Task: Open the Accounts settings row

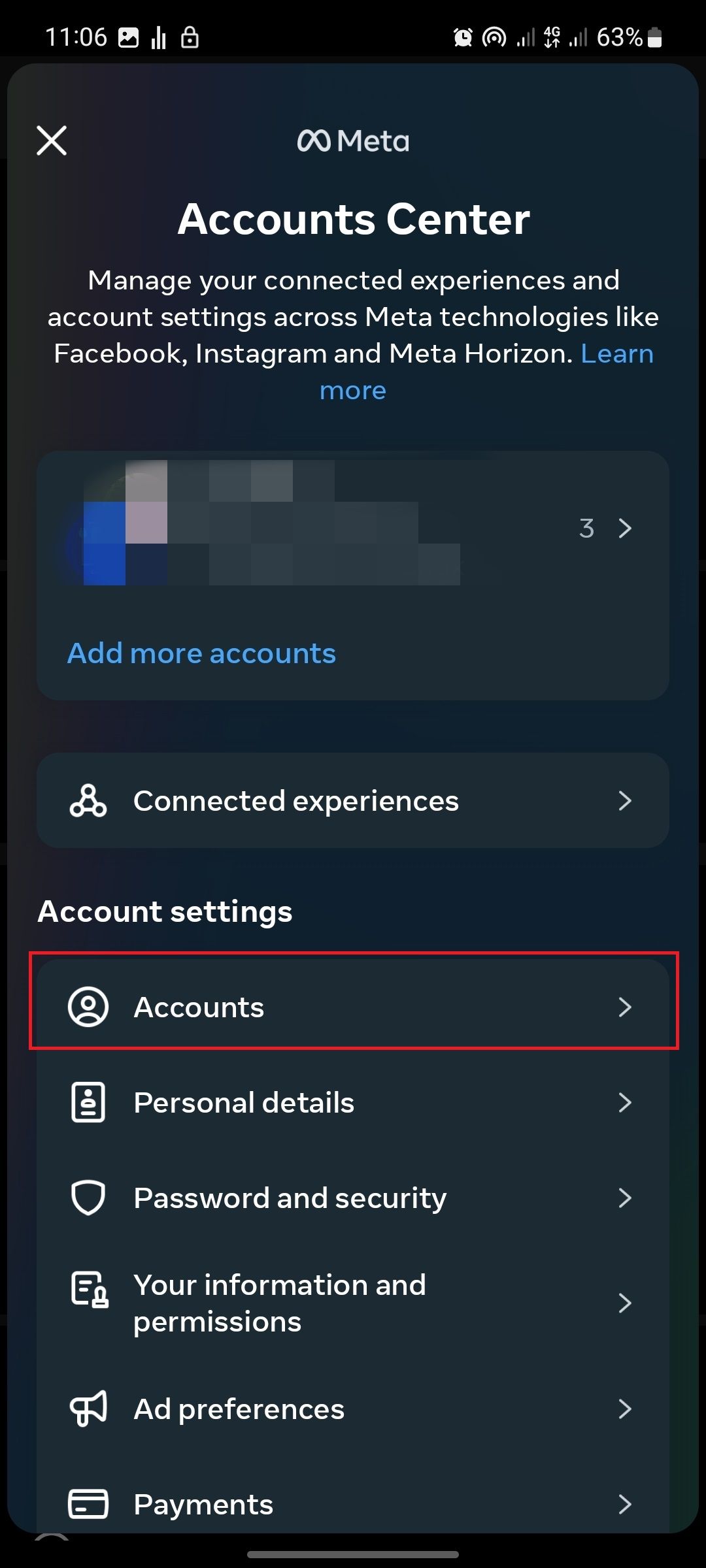Action: click(x=353, y=1007)
